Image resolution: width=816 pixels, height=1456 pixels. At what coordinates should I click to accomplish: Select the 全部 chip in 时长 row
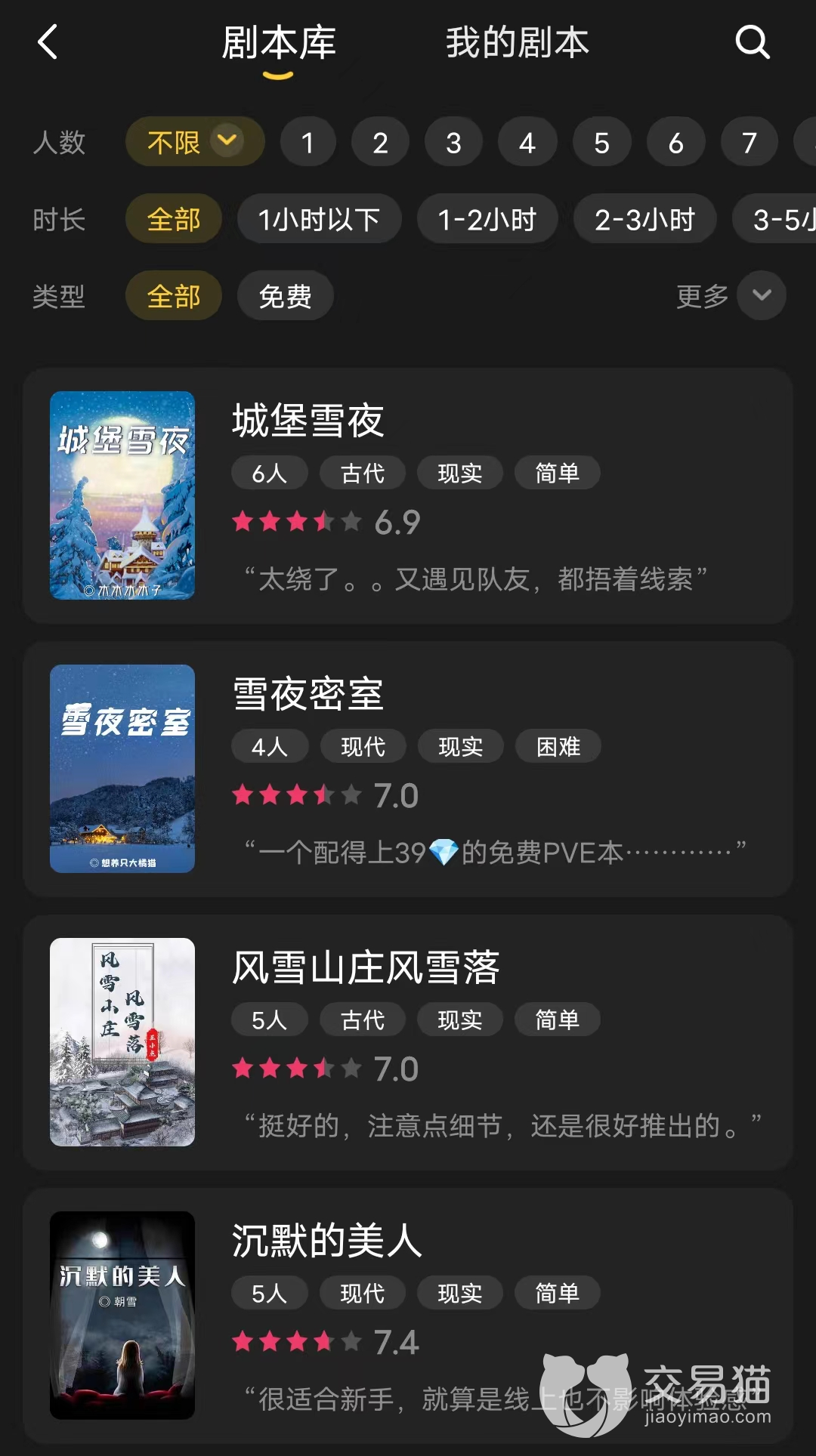[174, 219]
